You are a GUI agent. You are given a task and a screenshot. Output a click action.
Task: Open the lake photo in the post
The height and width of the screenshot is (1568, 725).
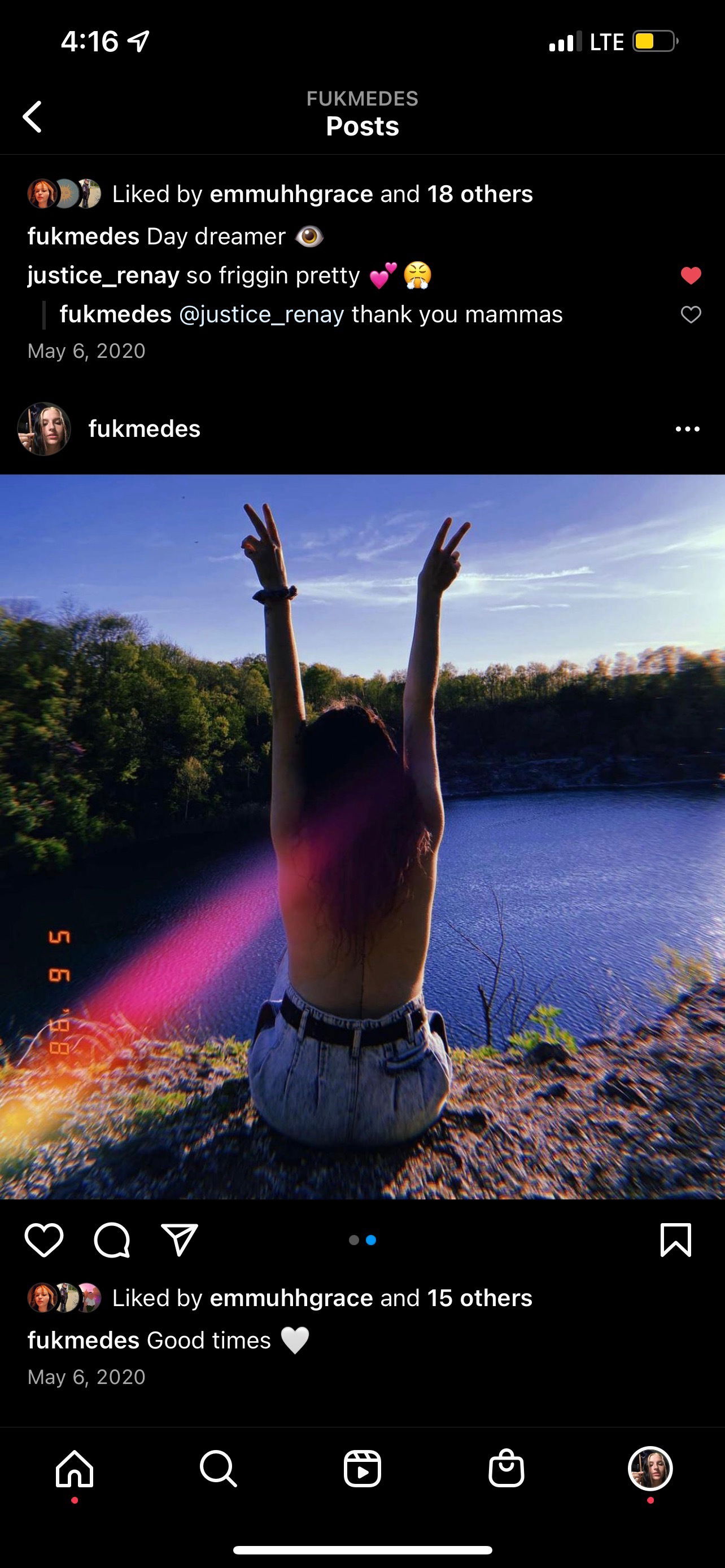(x=362, y=836)
